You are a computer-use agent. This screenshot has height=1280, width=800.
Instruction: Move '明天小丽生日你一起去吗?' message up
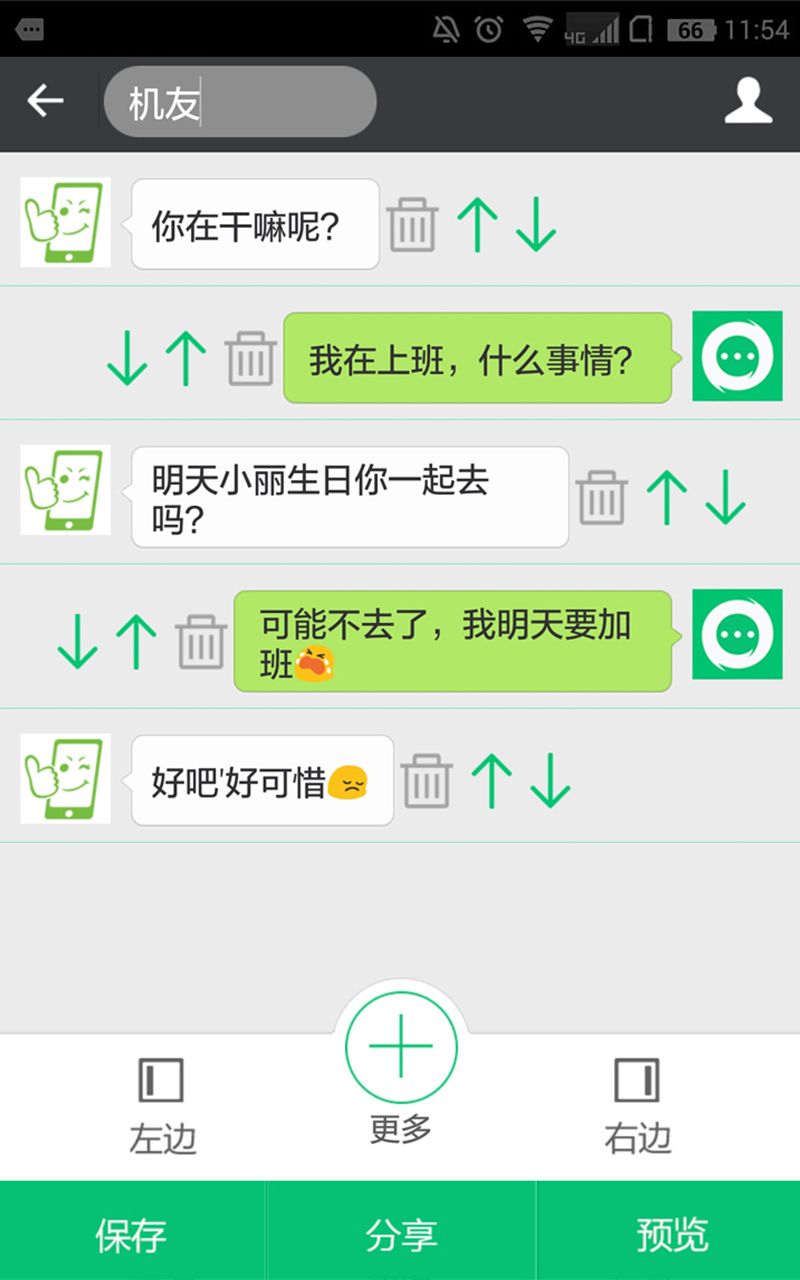[x=666, y=497]
